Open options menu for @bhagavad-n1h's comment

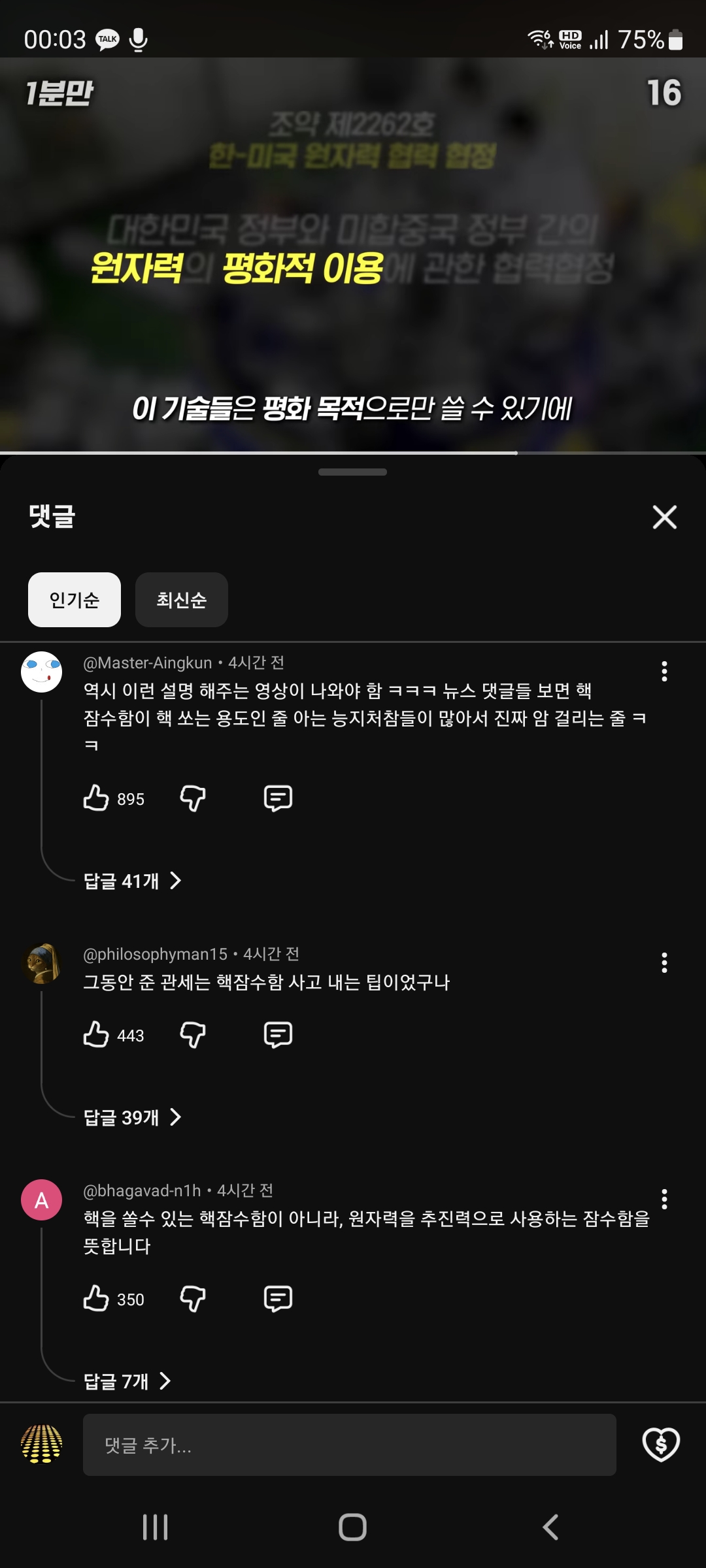click(x=664, y=1200)
